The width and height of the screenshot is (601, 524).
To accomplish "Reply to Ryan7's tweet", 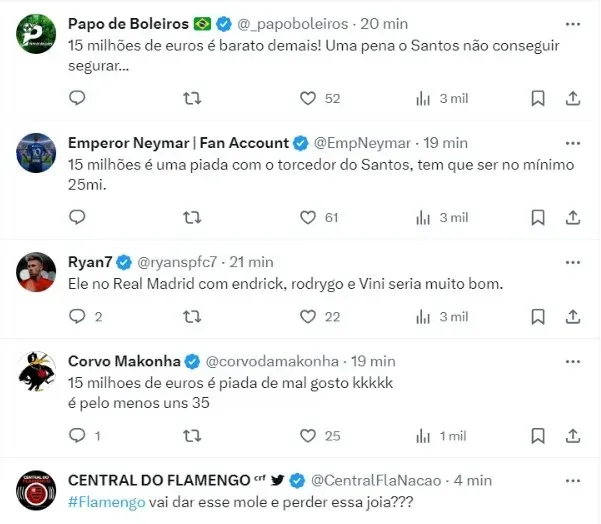I will [x=77, y=316].
